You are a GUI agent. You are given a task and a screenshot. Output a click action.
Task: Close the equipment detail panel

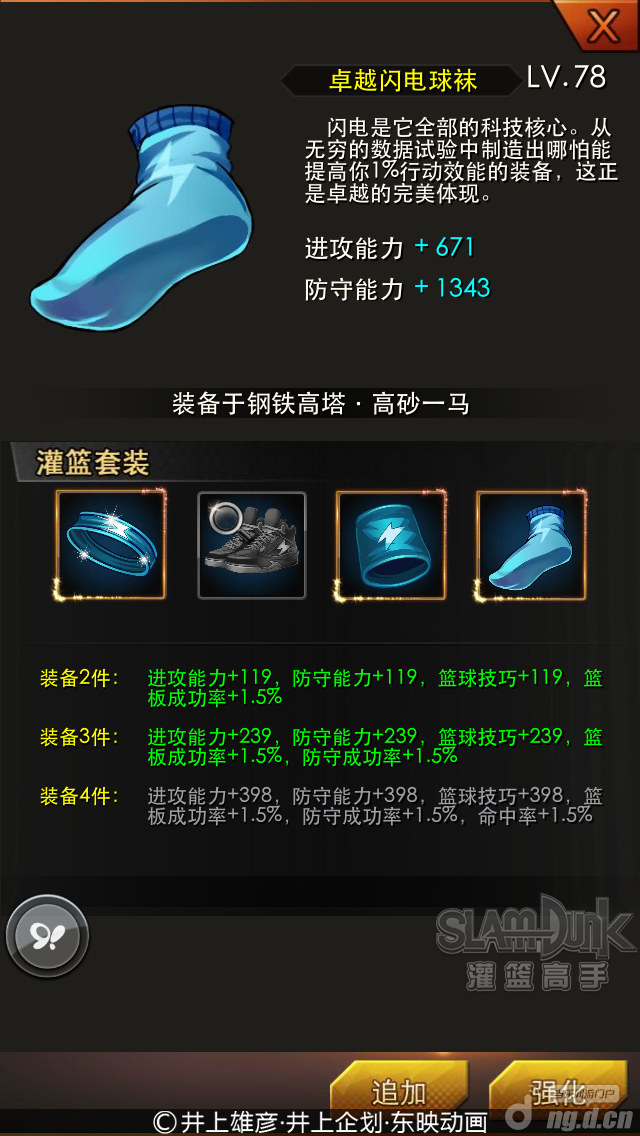pos(602,26)
